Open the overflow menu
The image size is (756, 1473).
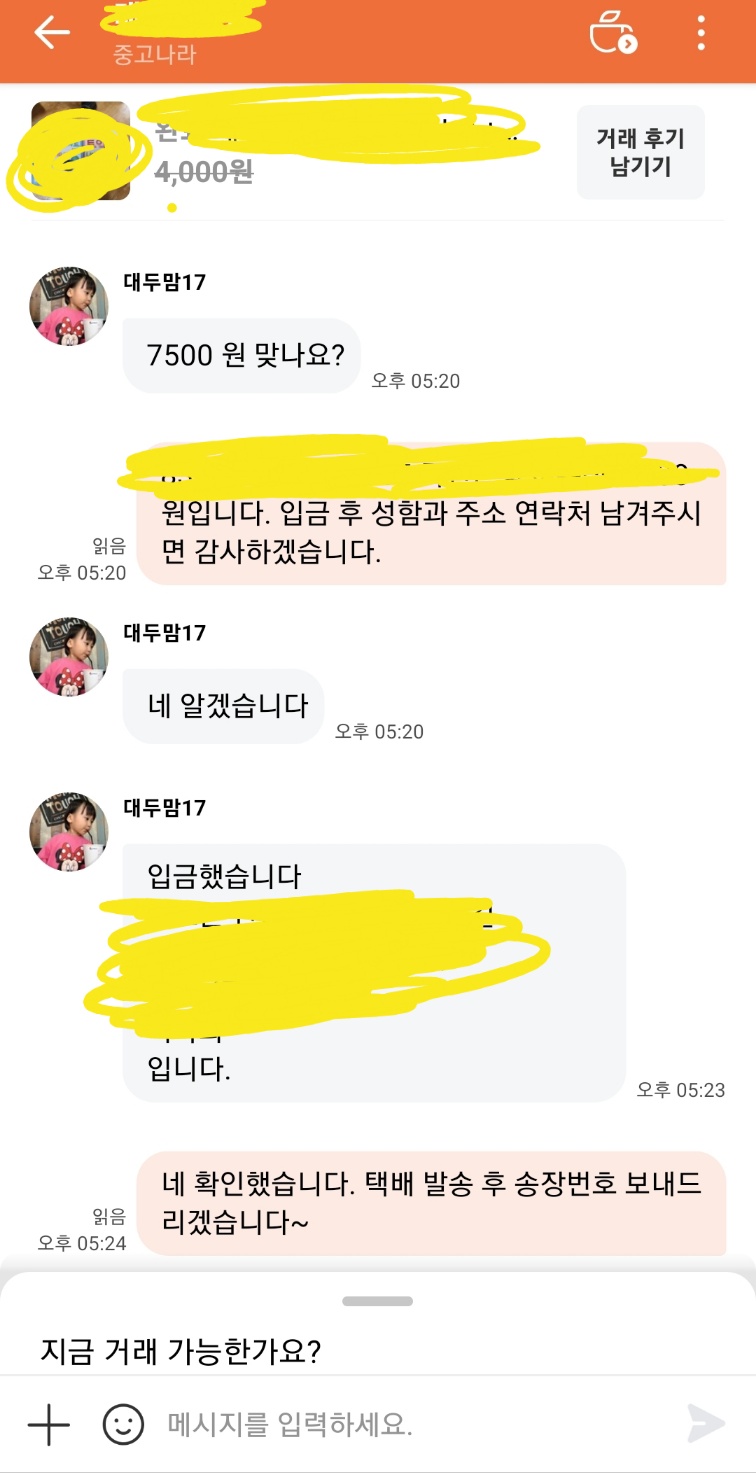click(701, 34)
